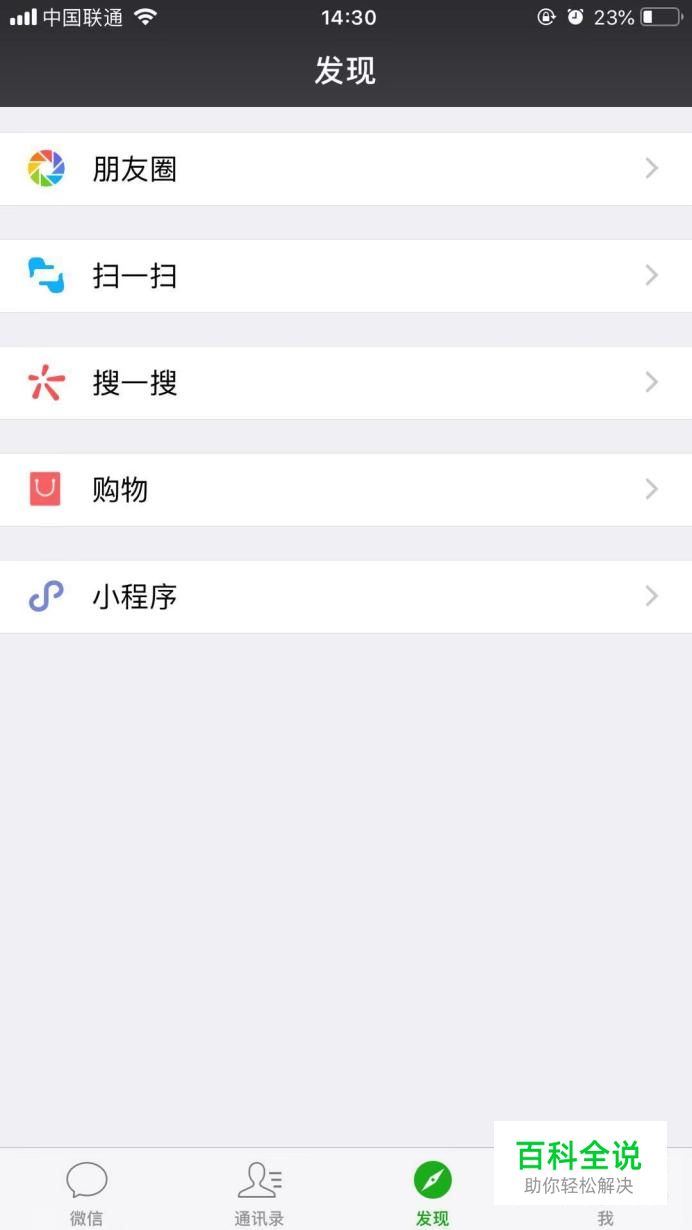
Task: Go to the 购物 shopping page
Action: [345, 490]
